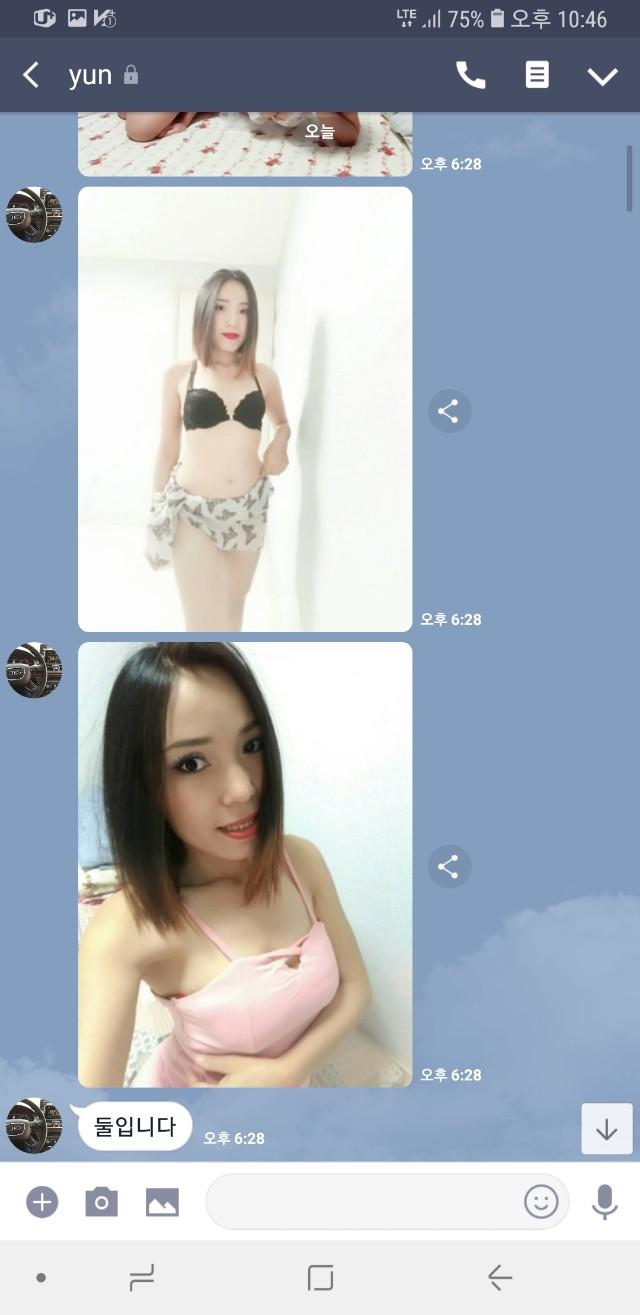This screenshot has width=640, height=1315.
Task: Share the pink dress photo message
Action: [x=449, y=867]
